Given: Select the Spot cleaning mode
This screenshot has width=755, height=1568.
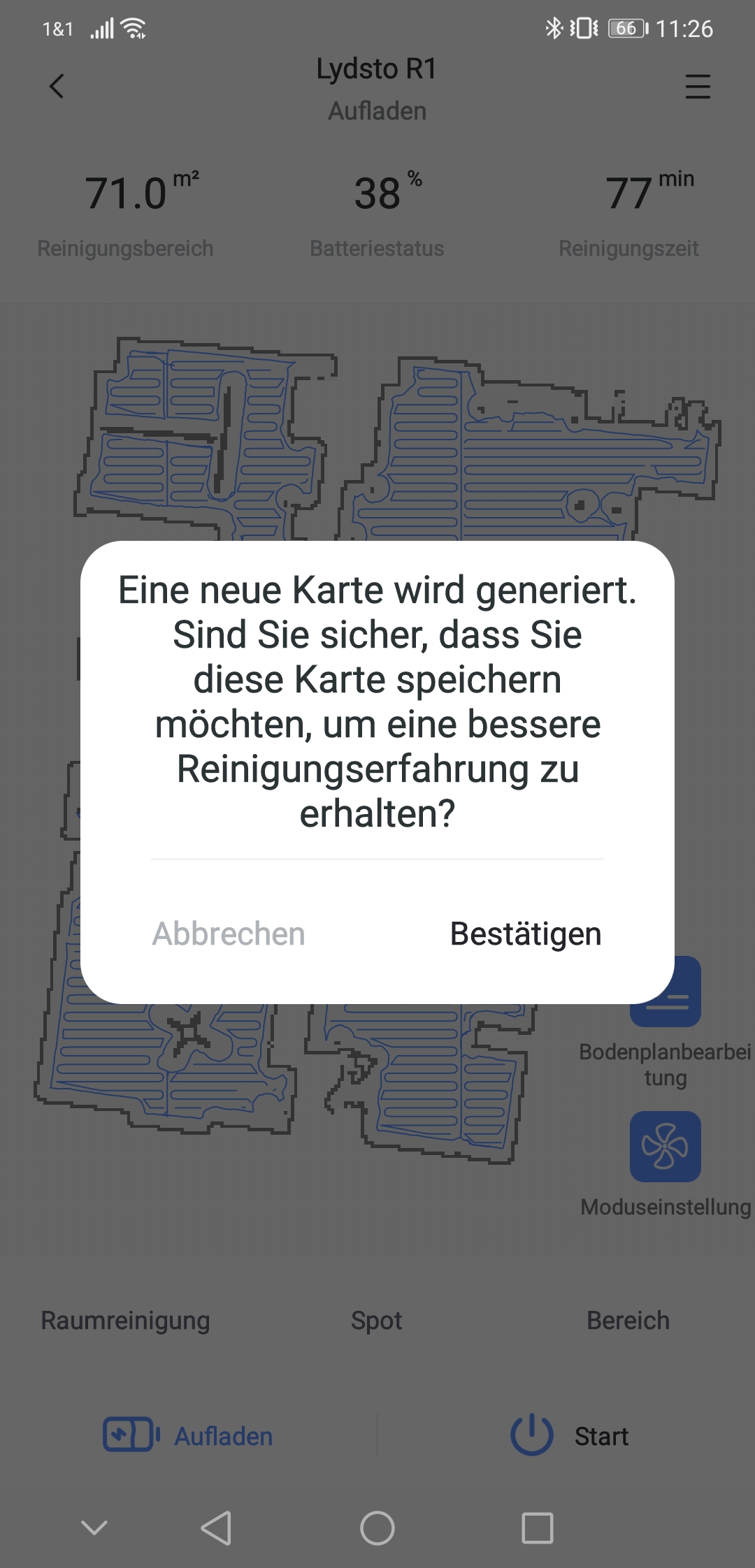Looking at the screenshot, I should (x=376, y=1321).
